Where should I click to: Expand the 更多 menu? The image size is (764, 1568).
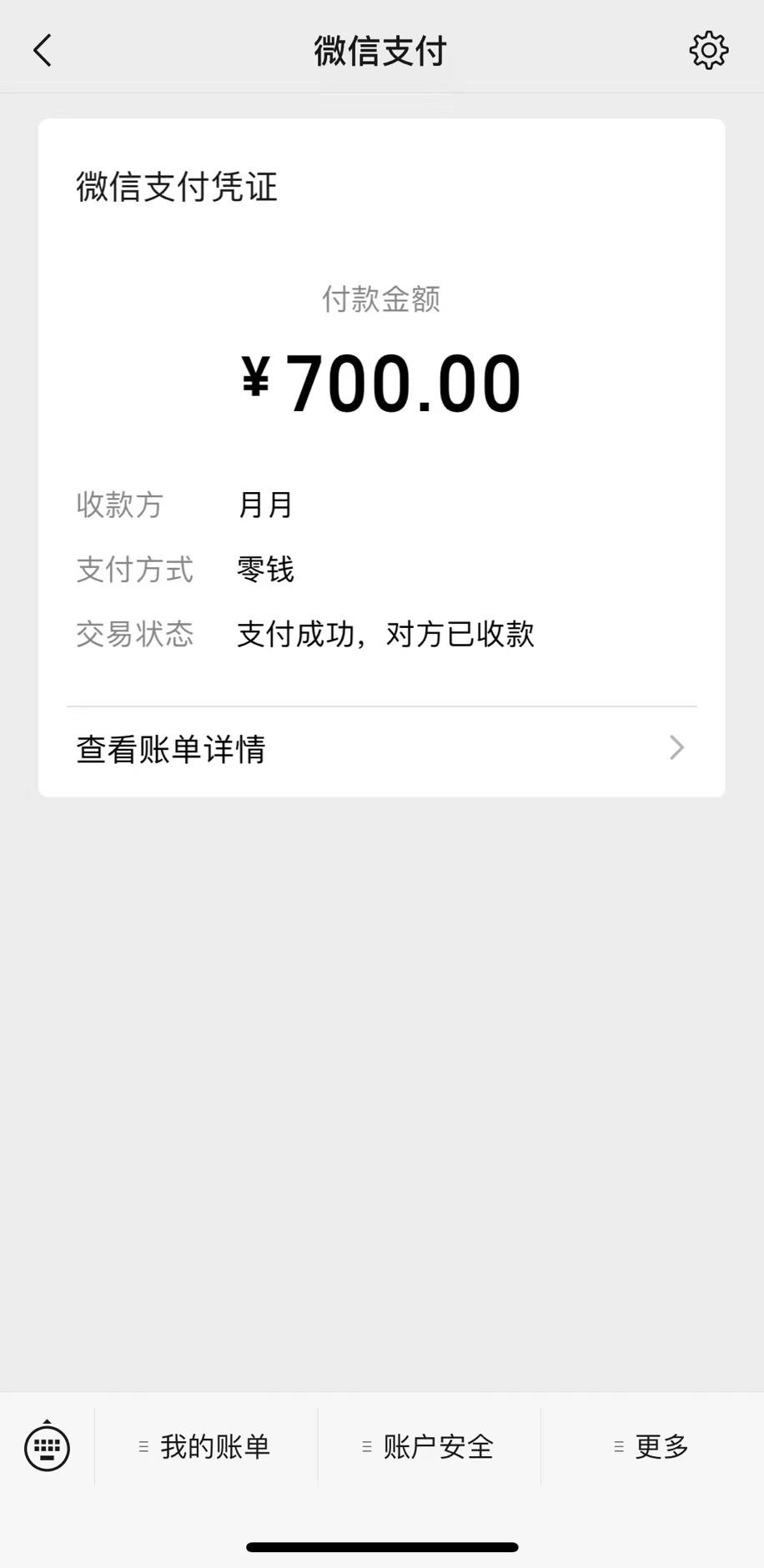[652, 1447]
